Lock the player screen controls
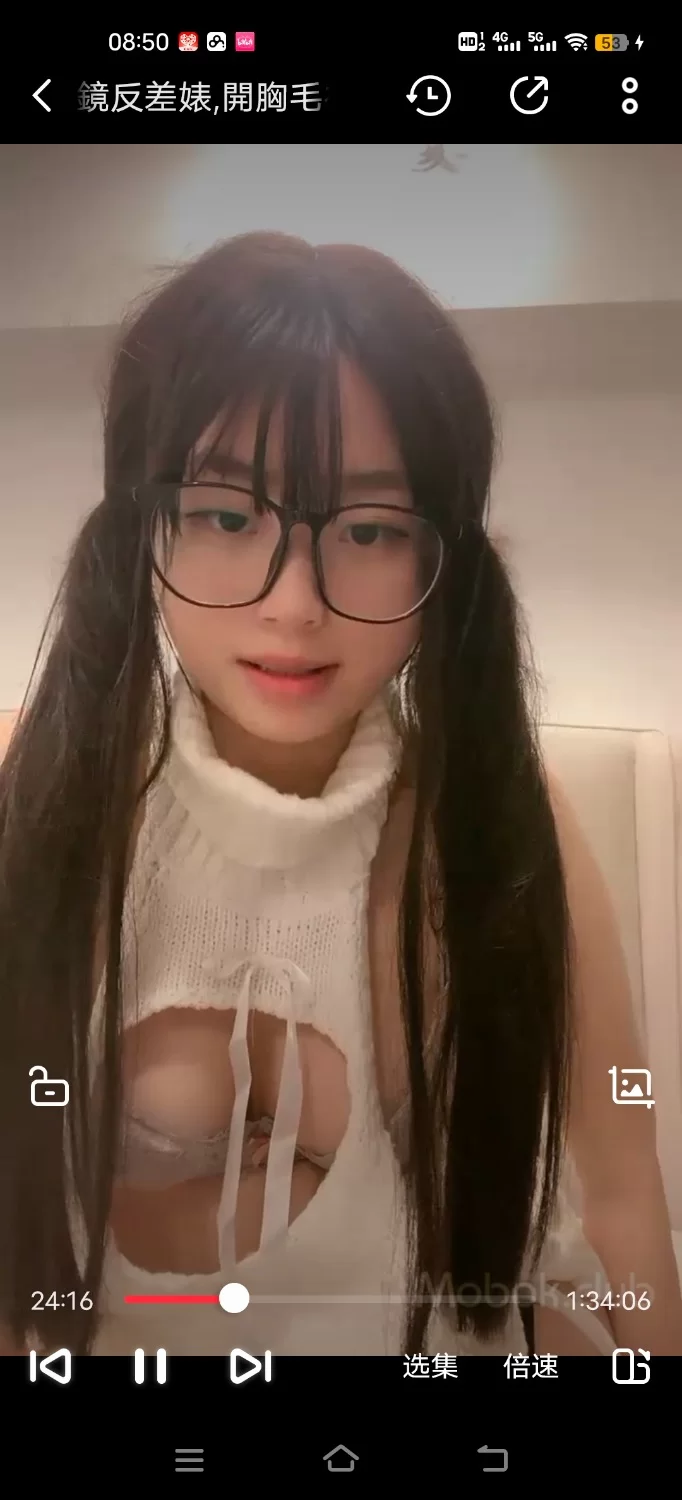This screenshot has height=1500, width=682. (x=49, y=1087)
